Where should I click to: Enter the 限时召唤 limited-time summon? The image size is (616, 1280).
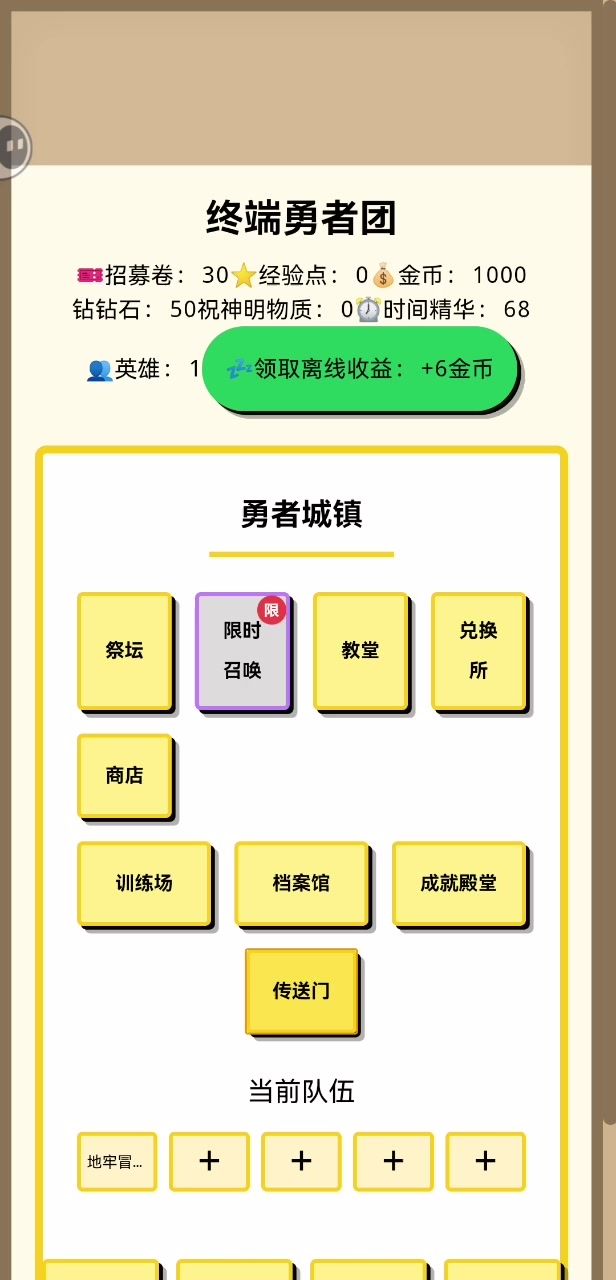click(x=242, y=650)
